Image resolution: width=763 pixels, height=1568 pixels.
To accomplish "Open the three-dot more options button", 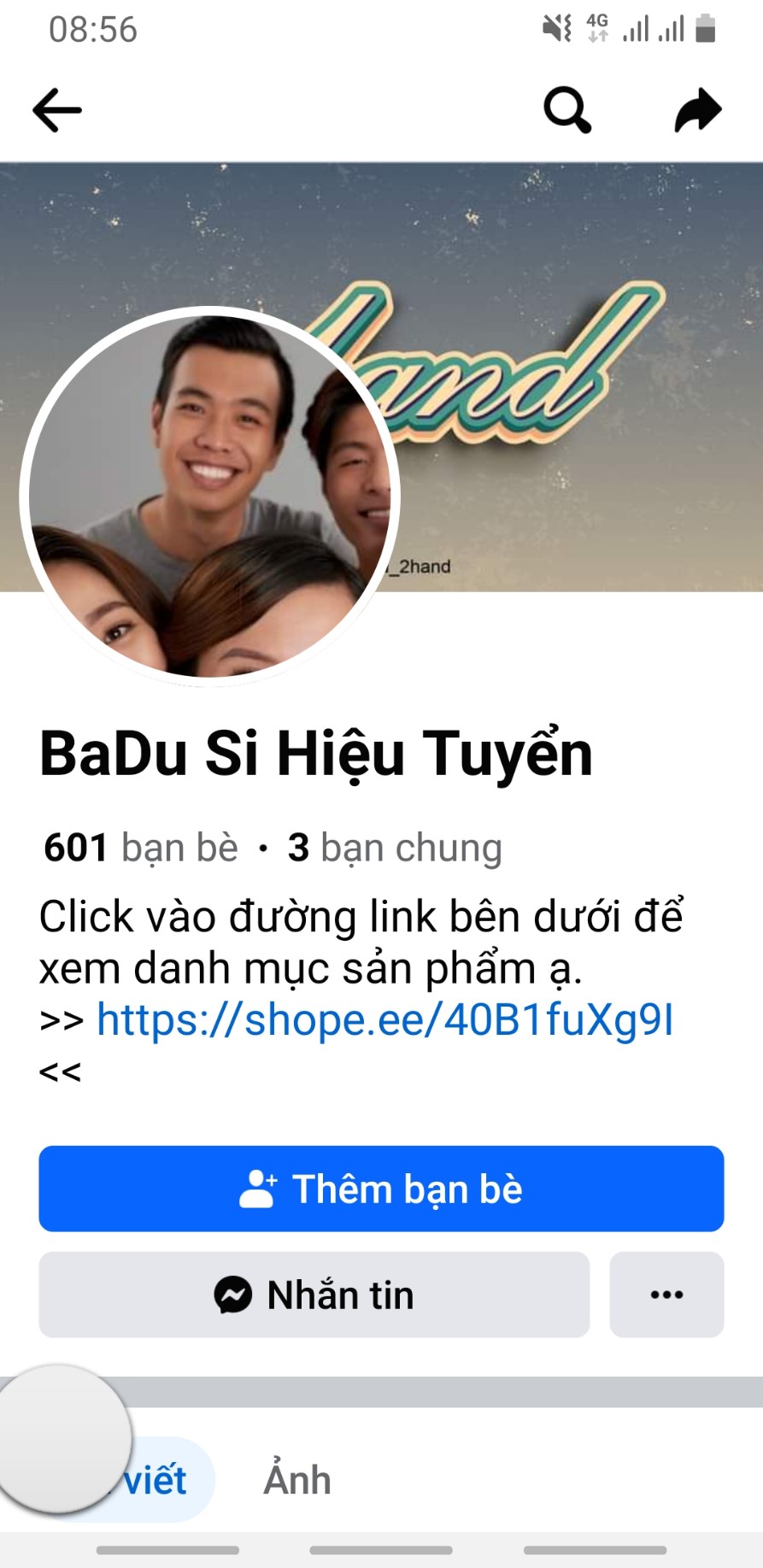I will click(x=666, y=1295).
